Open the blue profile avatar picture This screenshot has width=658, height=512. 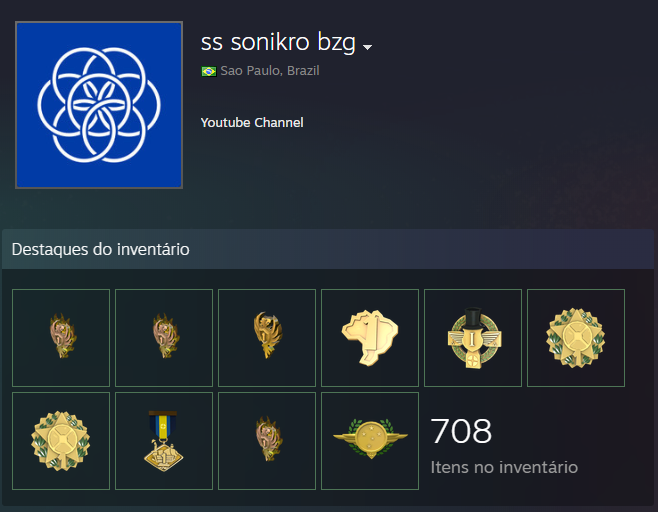point(99,105)
